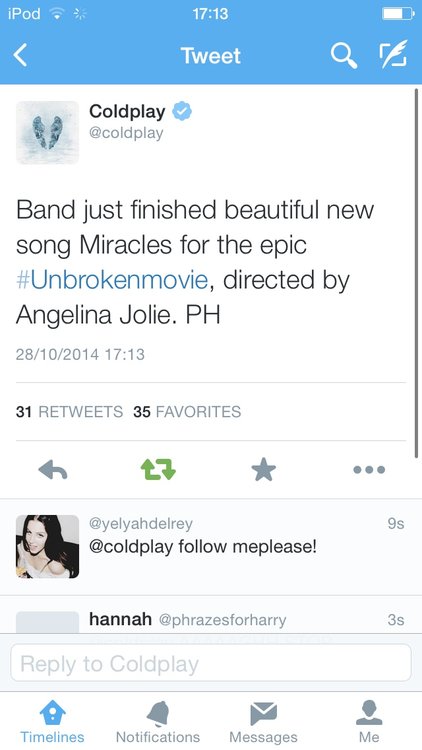View the 35 favorites list
The height and width of the screenshot is (750, 422).
pos(187,412)
